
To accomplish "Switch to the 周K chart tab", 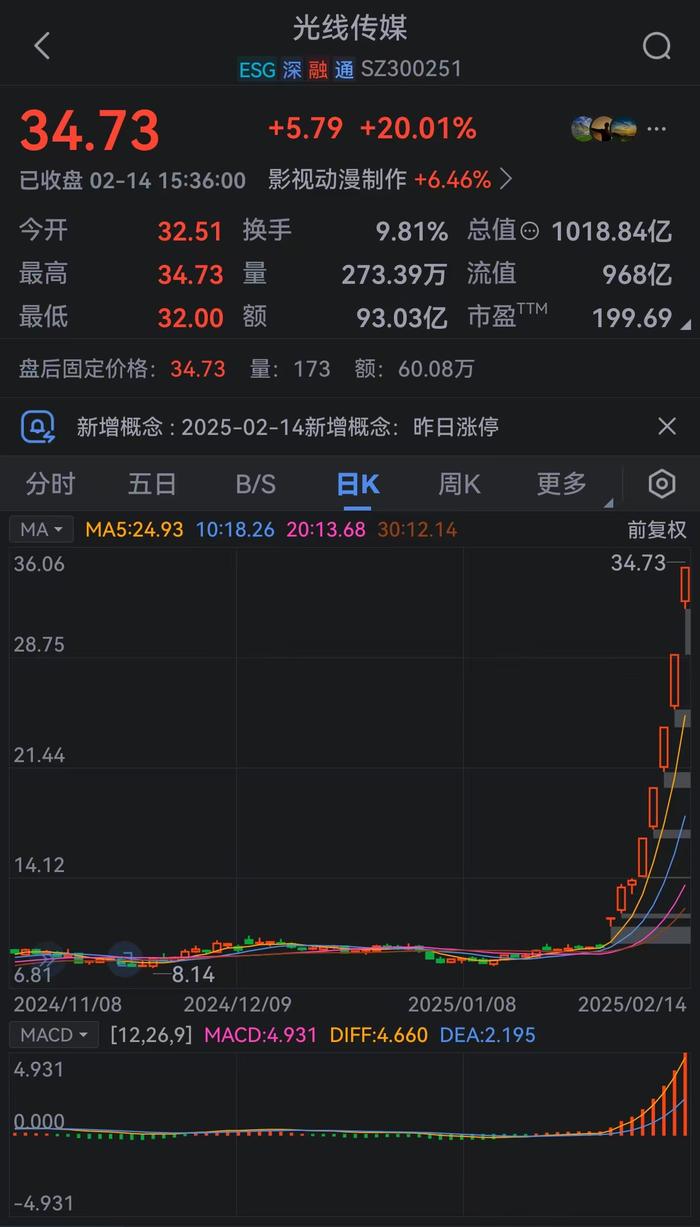I will 459,485.
